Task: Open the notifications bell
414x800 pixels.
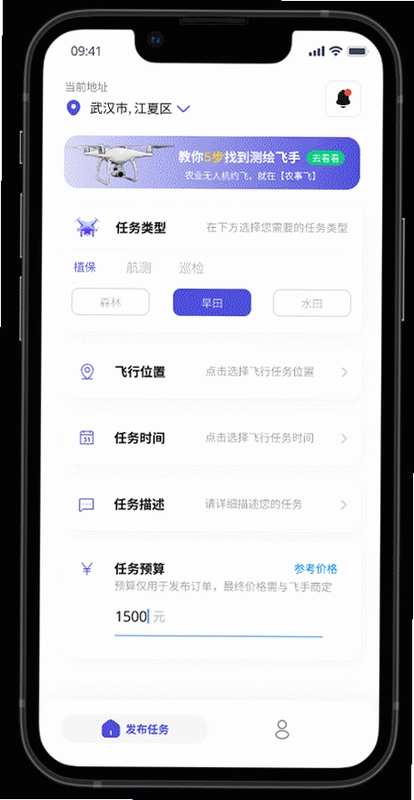Action: pos(343,99)
